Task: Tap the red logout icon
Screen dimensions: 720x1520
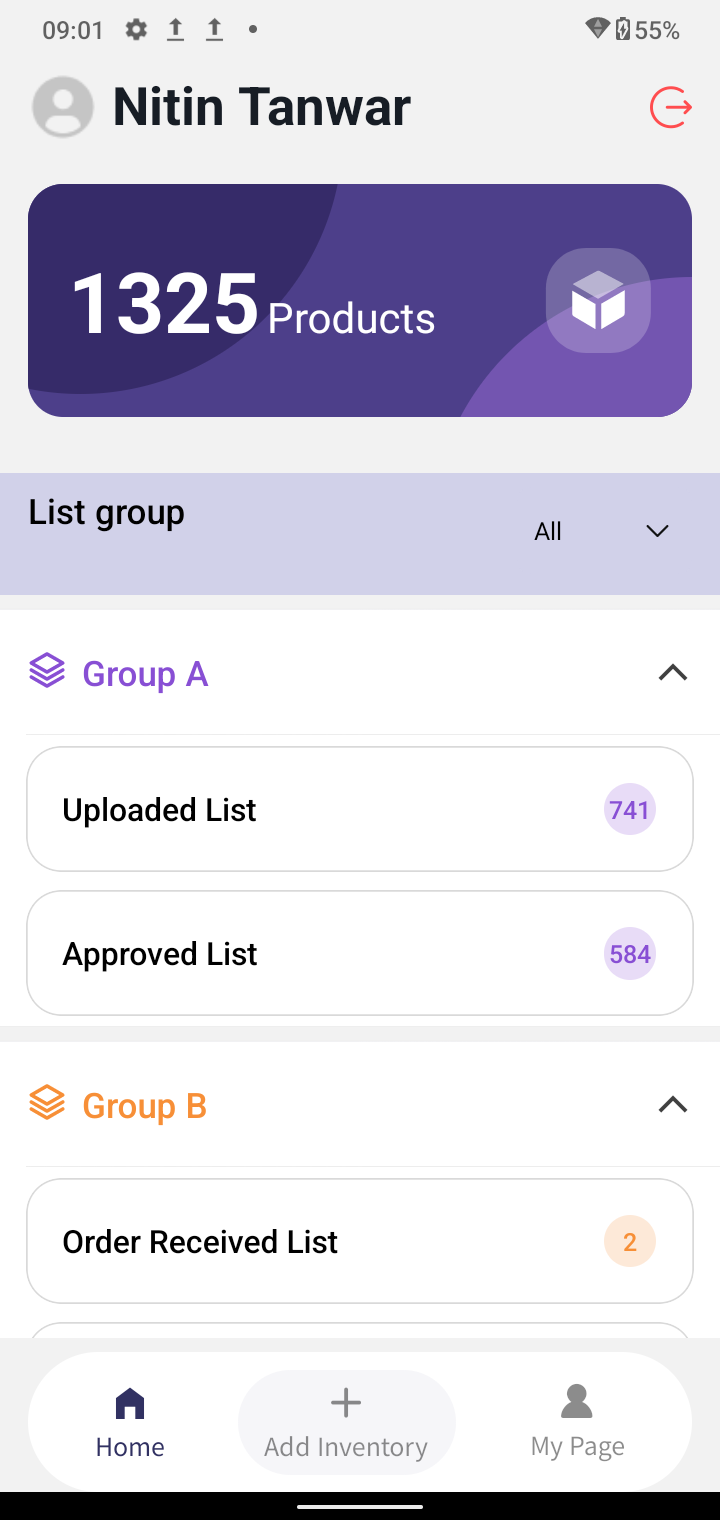Action: tap(671, 108)
